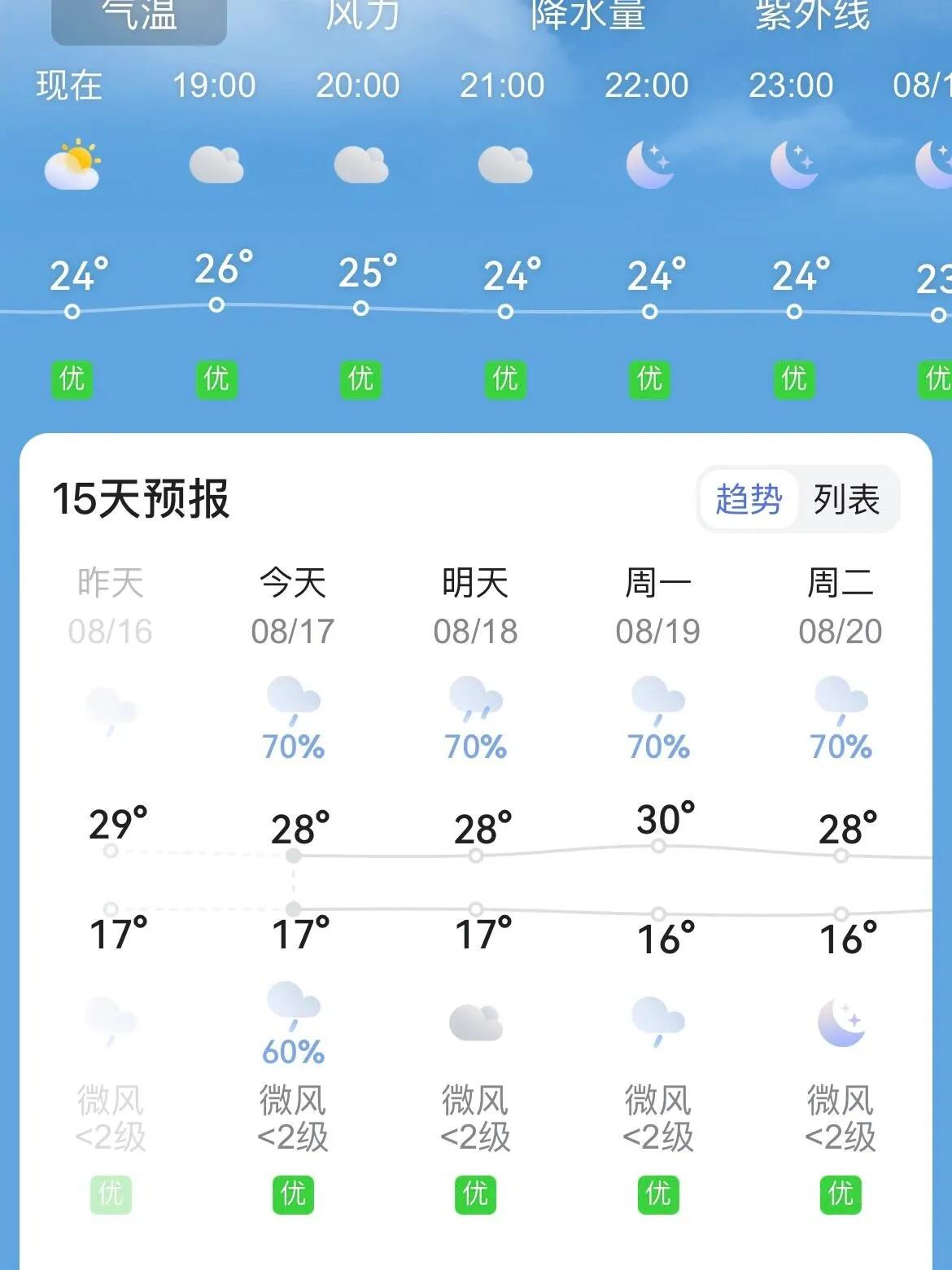Select the 趋势 view

coord(749,499)
